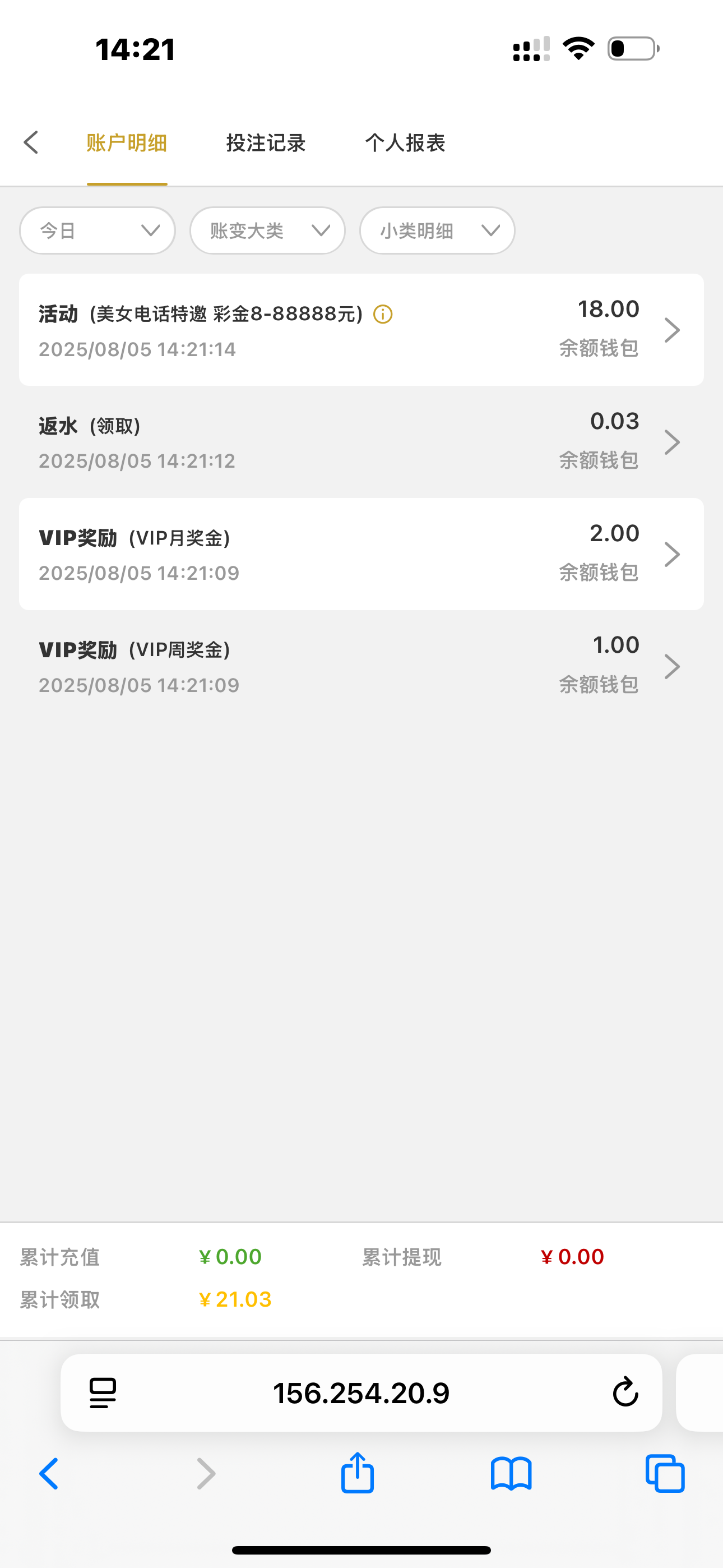Switch to the 个人报表 tab

click(405, 143)
